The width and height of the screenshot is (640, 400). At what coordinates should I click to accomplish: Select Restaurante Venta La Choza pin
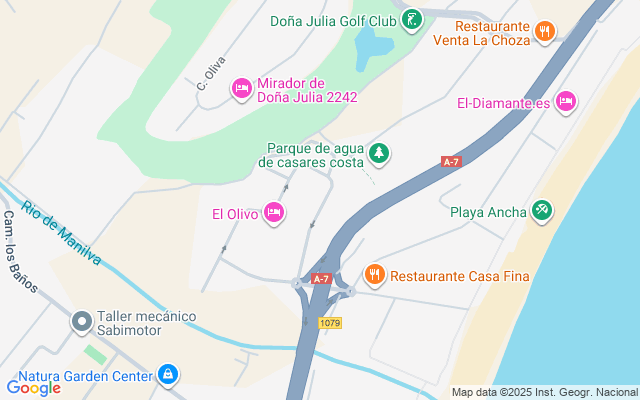click(544, 33)
